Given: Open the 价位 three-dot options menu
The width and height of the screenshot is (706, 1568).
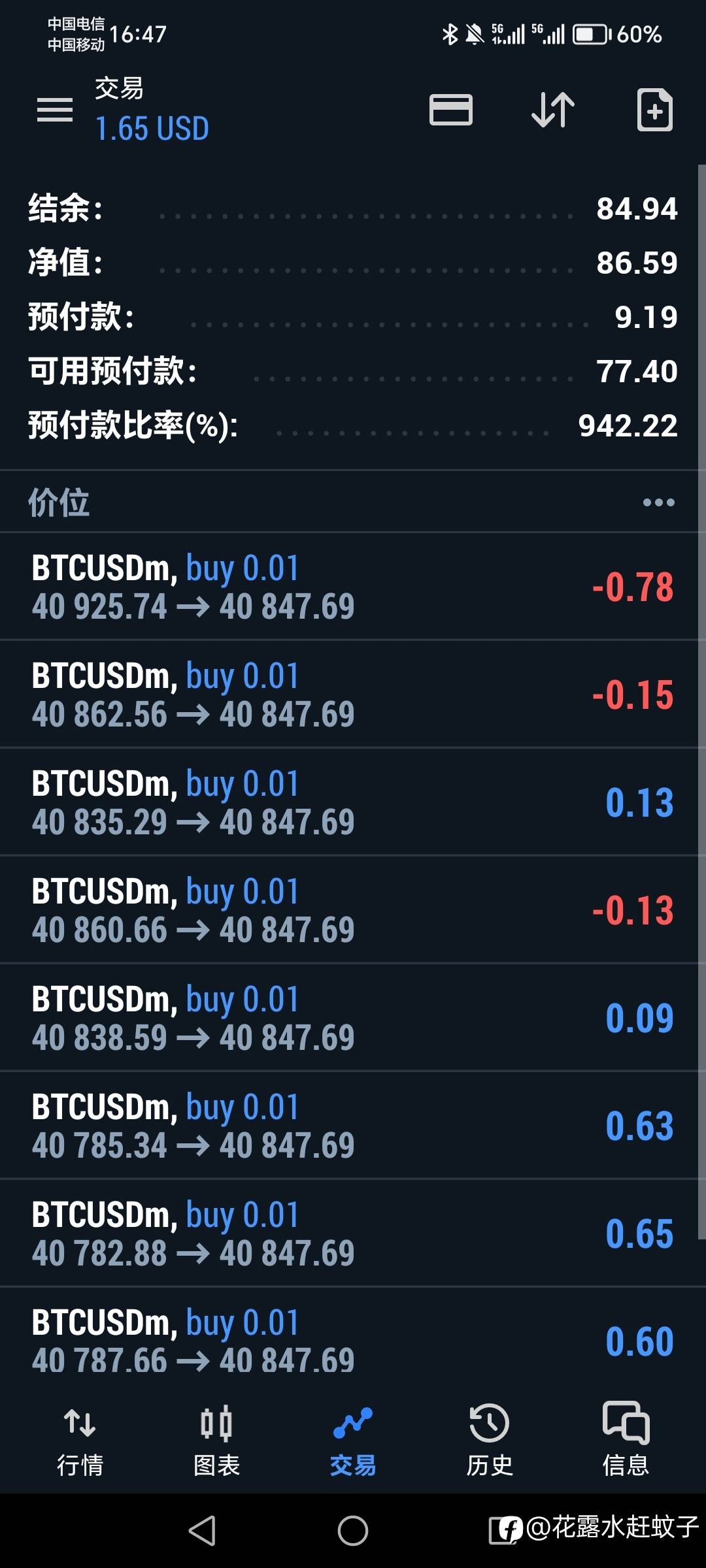Looking at the screenshot, I should pyautogui.click(x=658, y=502).
